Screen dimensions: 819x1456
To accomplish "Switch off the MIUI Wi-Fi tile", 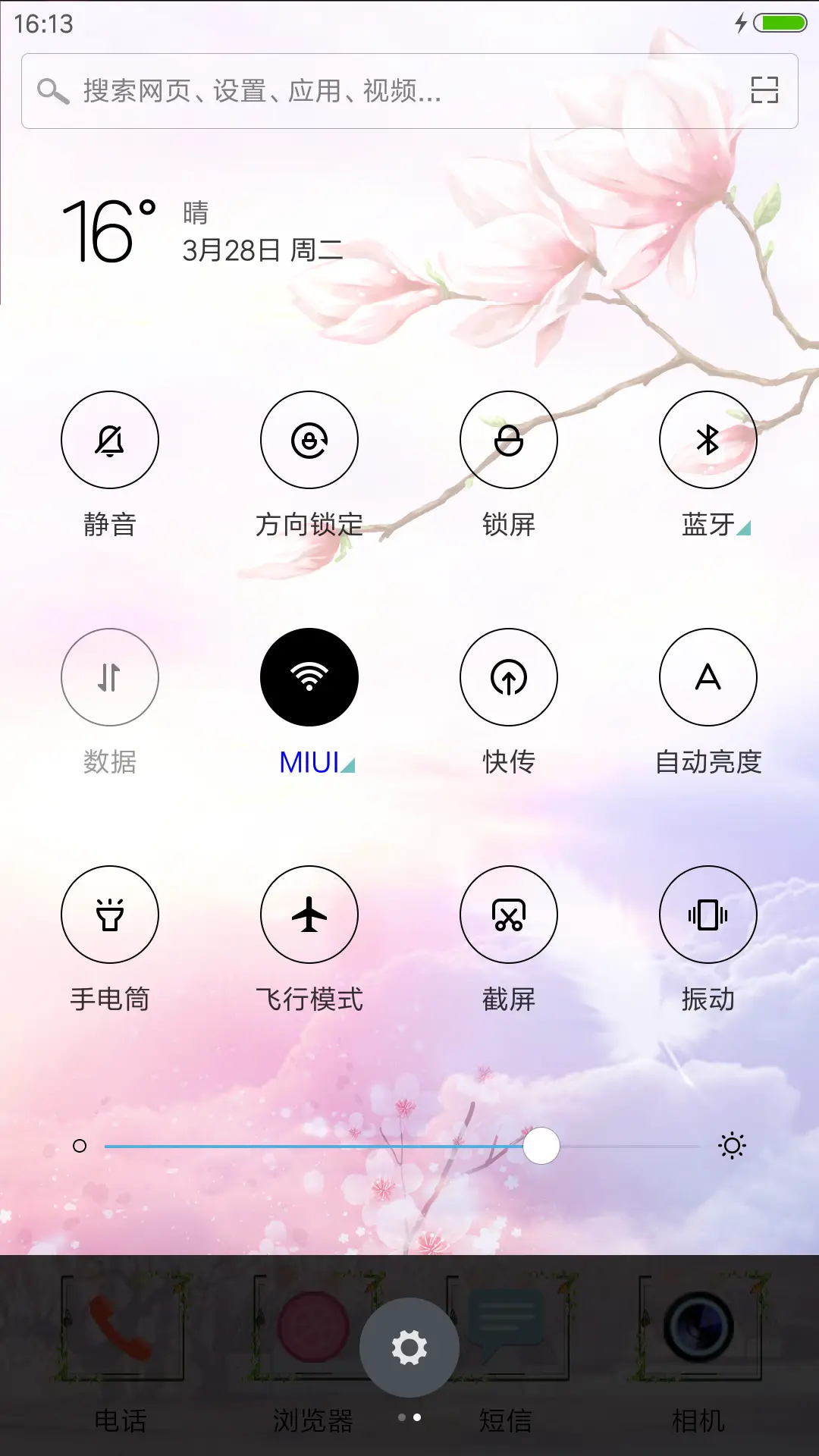I will 309,677.
